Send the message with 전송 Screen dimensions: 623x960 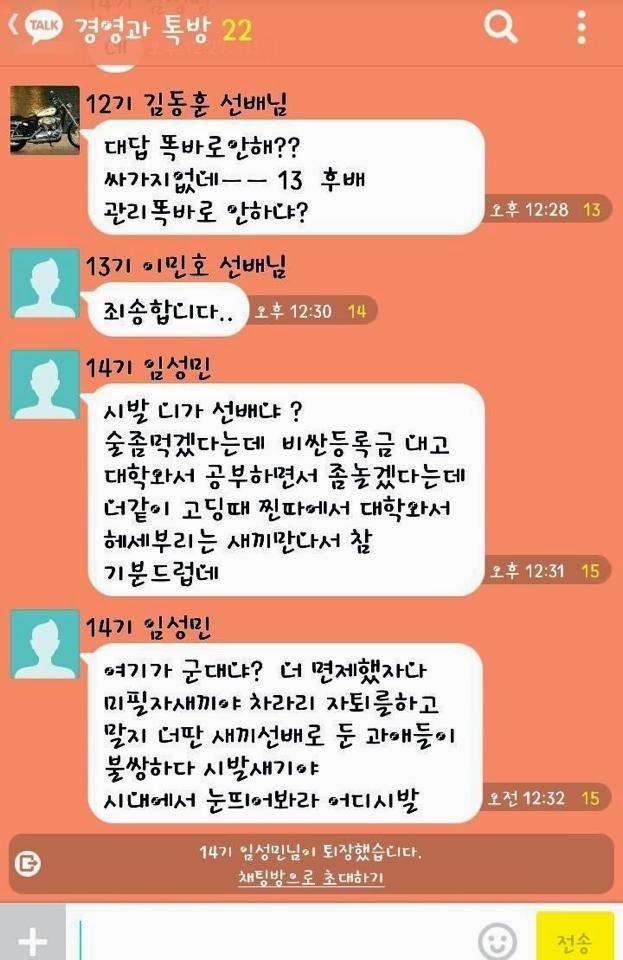point(574,940)
